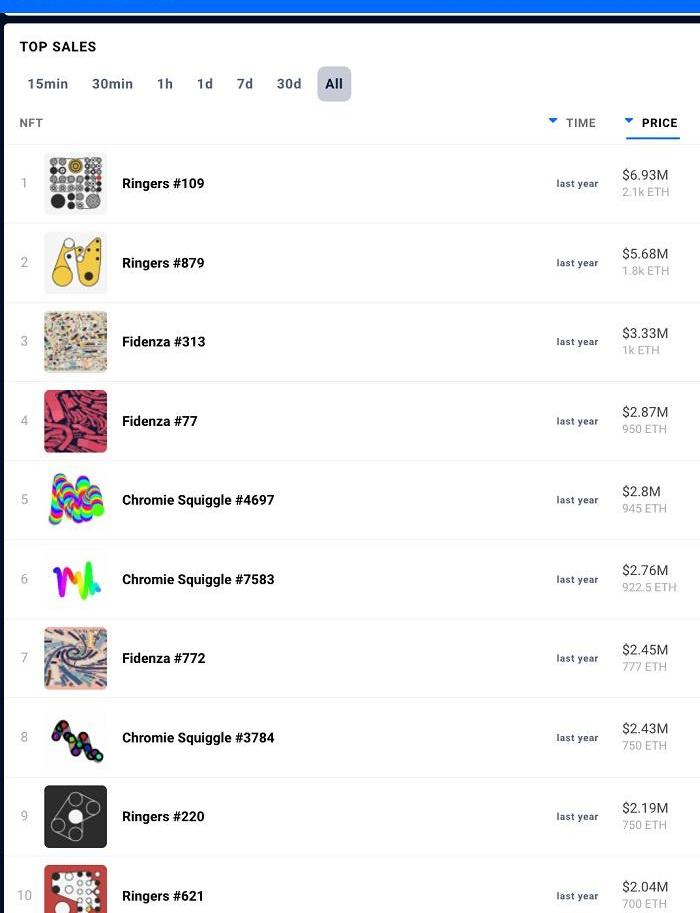The image size is (700, 913).
Task: Choose the 1h time filter
Action: tap(165, 84)
